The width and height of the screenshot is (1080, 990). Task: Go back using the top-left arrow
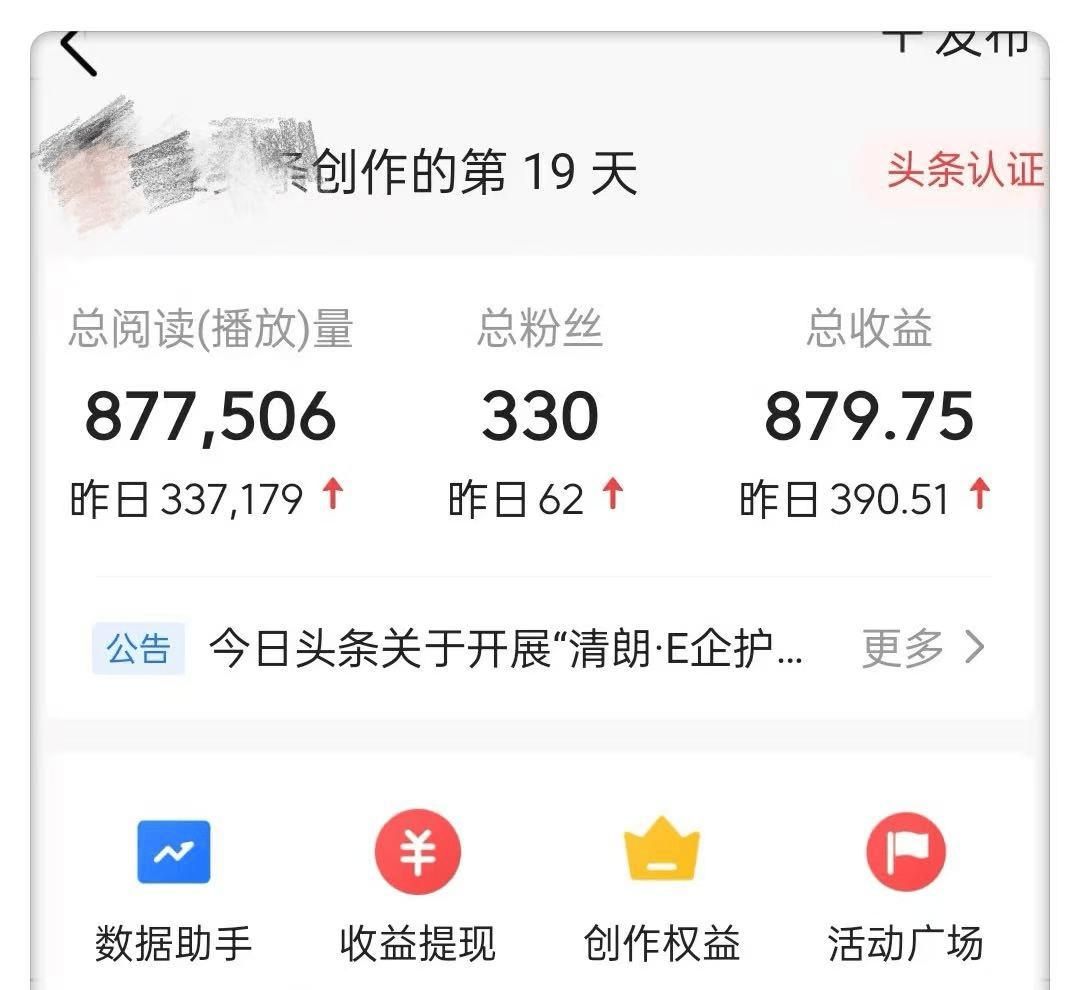pyautogui.click(x=78, y=52)
